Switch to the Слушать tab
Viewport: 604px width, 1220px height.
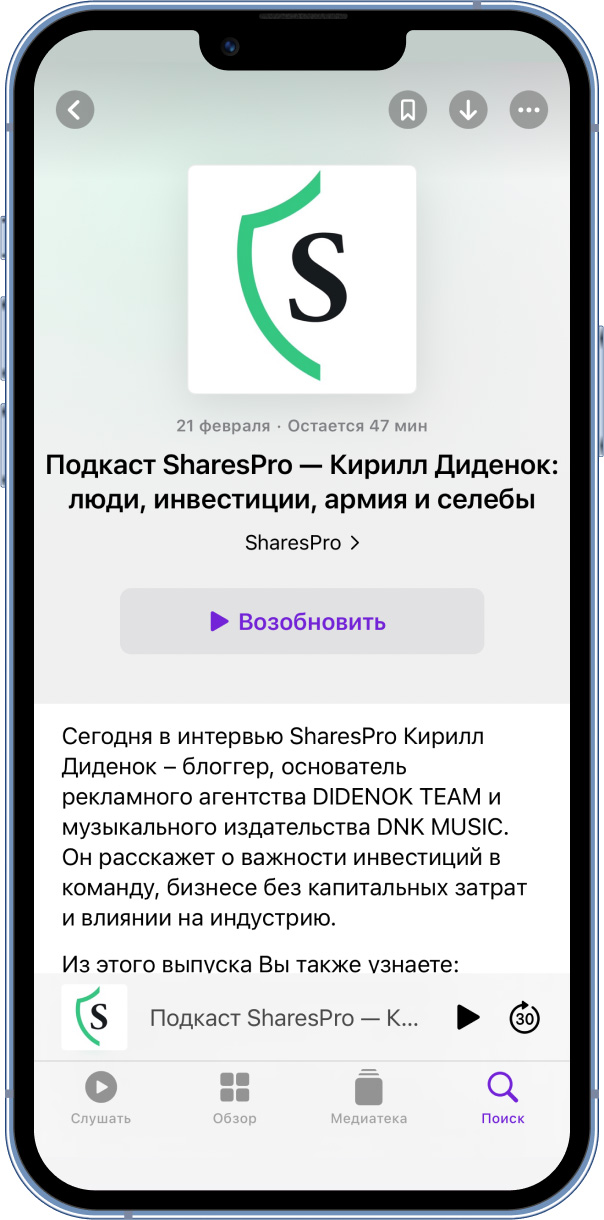point(101,1097)
